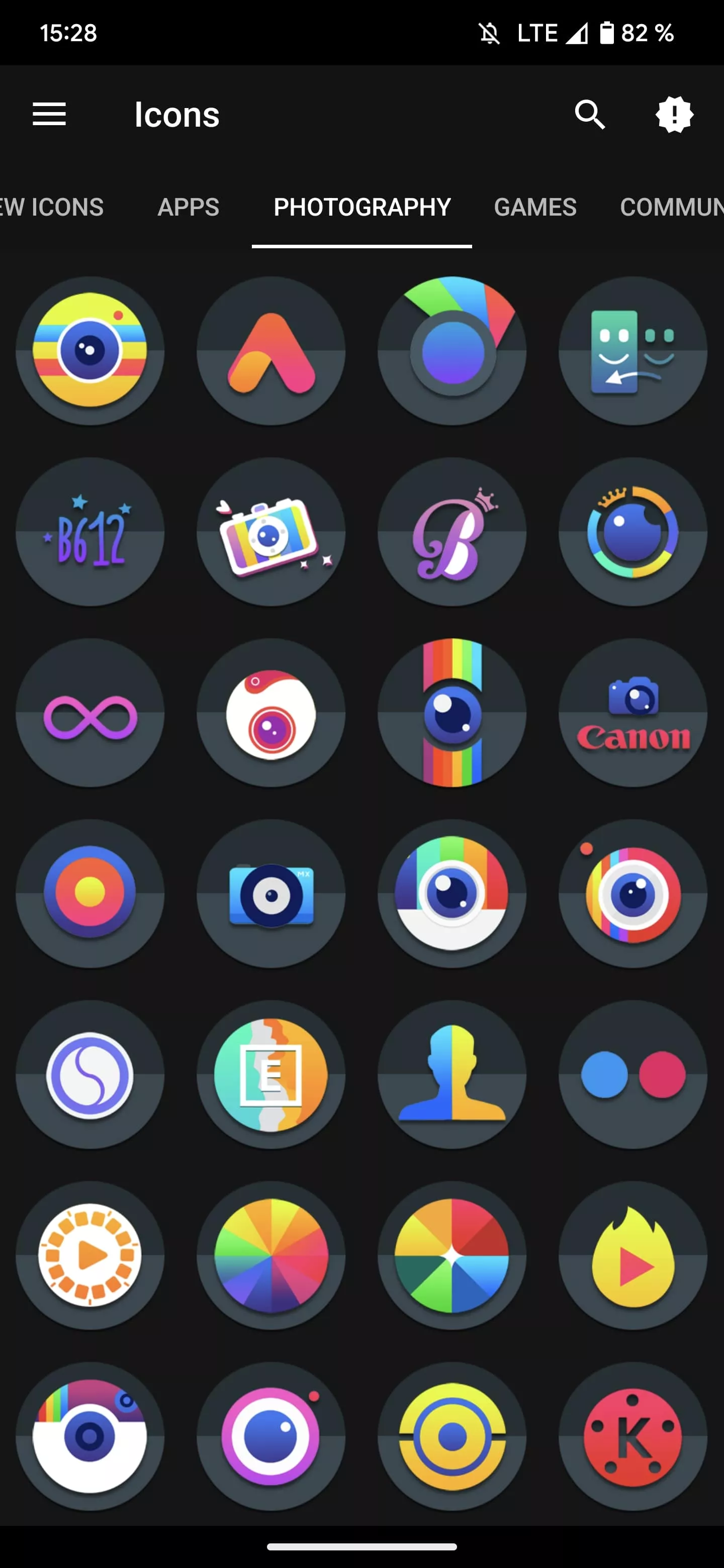Select the red KineMaster K icon
Screen dimensions: 724x1568
tap(633, 1436)
